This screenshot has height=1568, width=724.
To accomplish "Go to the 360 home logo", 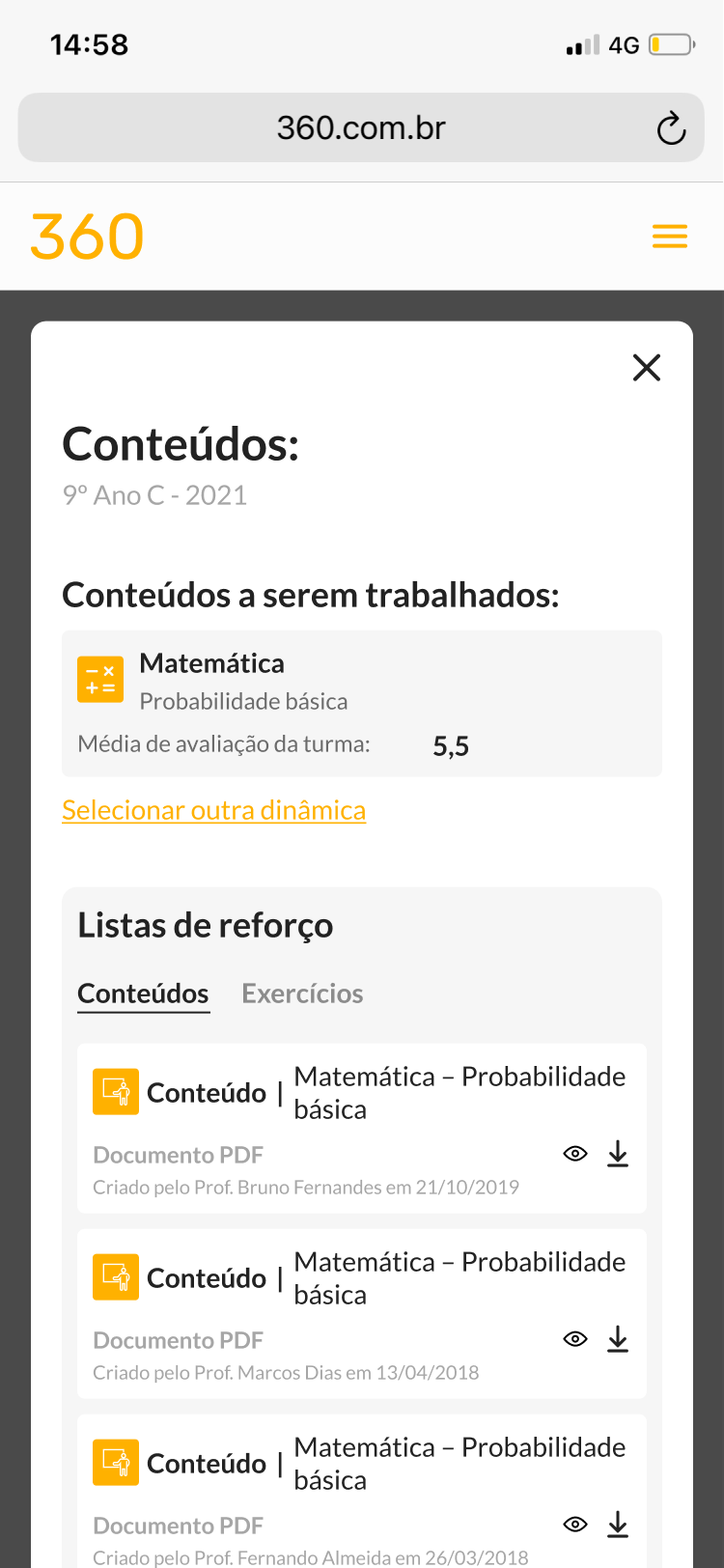I will tap(87, 237).
